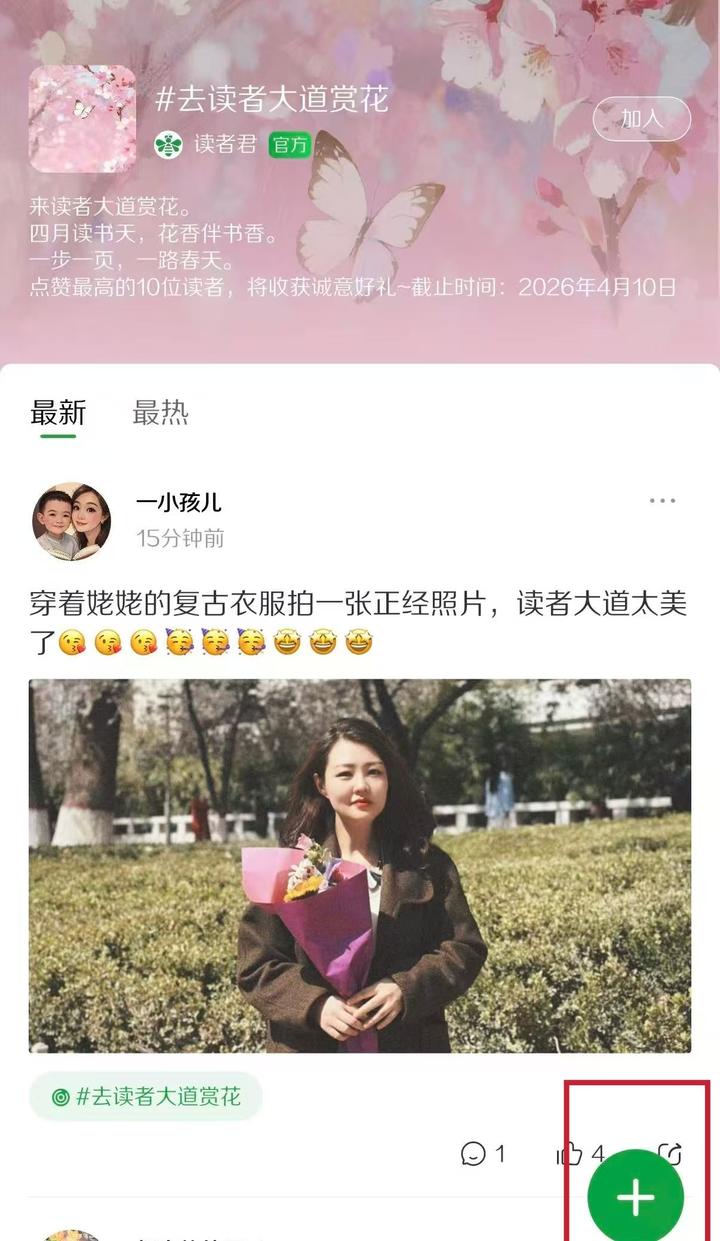Tap the #去读者大道赏花 topic chip
Image resolution: width=720 pixels, height=1241 pixels.
click(x=146, y=1097)
